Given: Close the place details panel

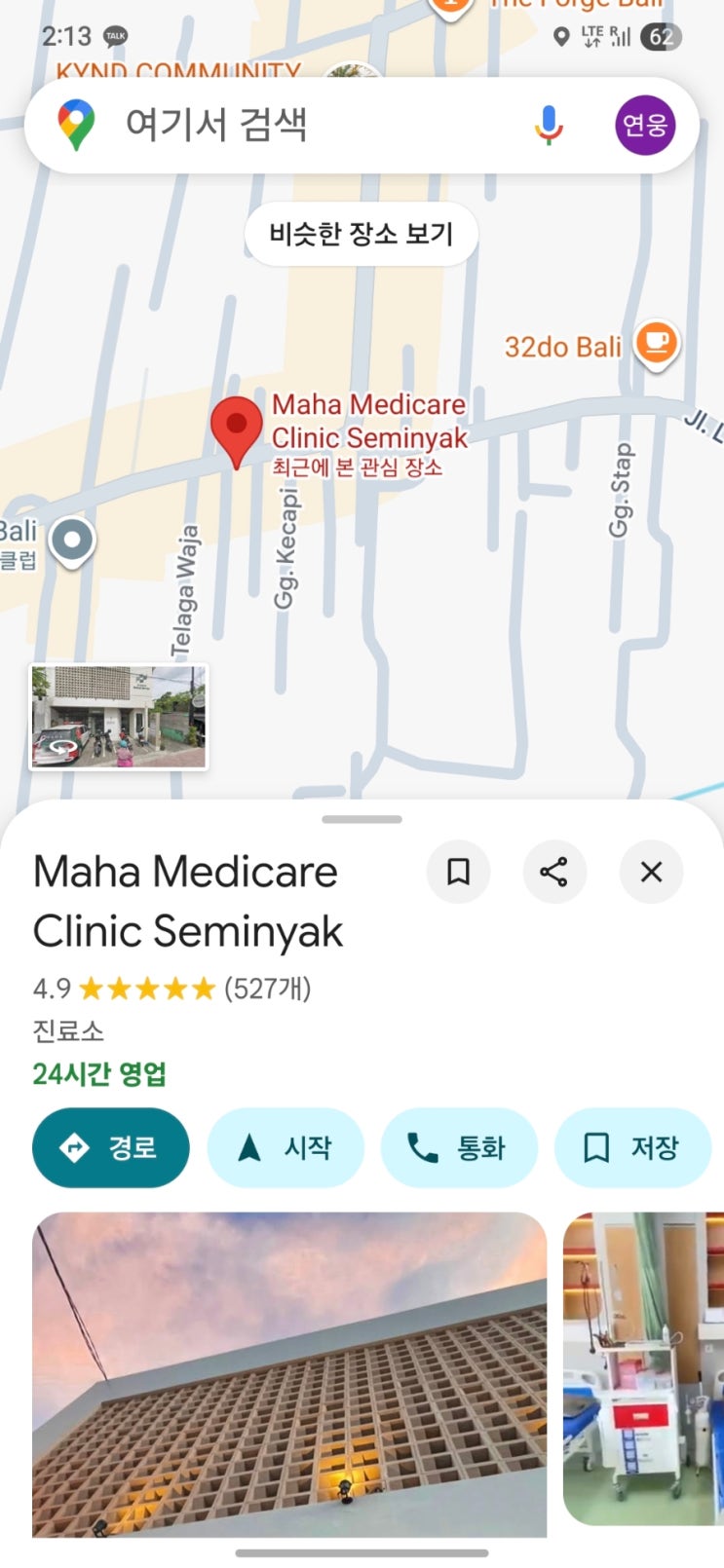Looking at the screenshot, I should click(651, 872).
